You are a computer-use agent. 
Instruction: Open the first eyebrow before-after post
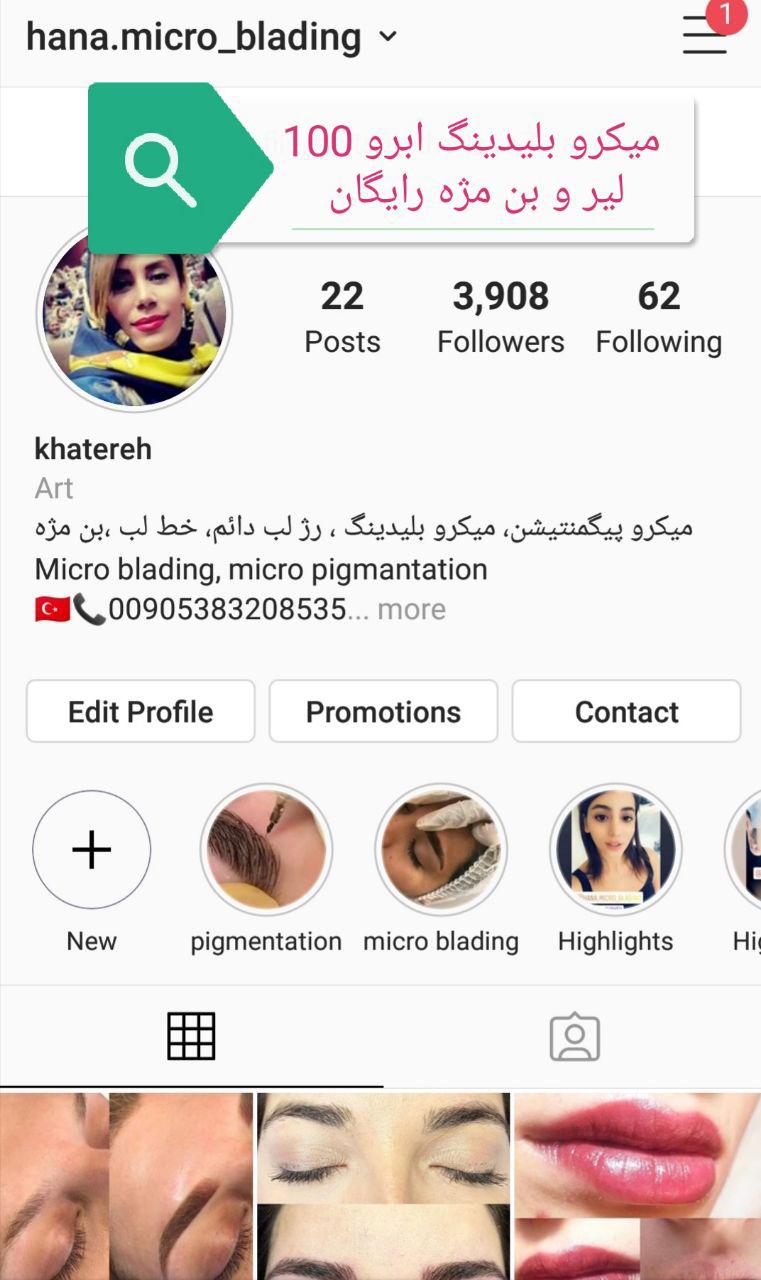click(x=126, y=1186)
